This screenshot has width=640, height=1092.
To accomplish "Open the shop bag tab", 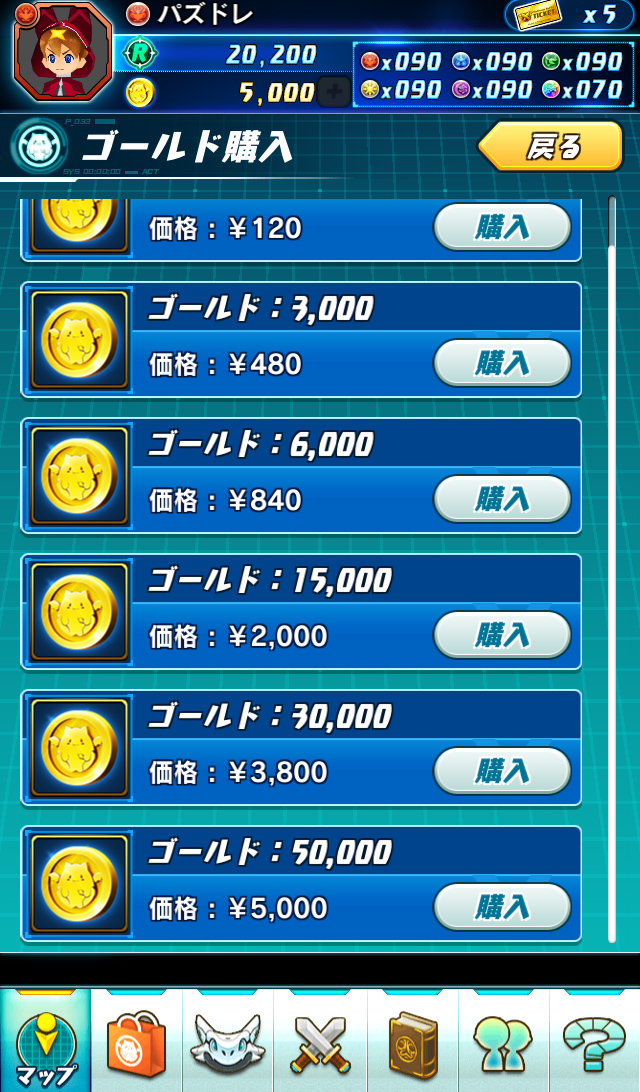I will pyautogui.click(x=136, y=1040).
